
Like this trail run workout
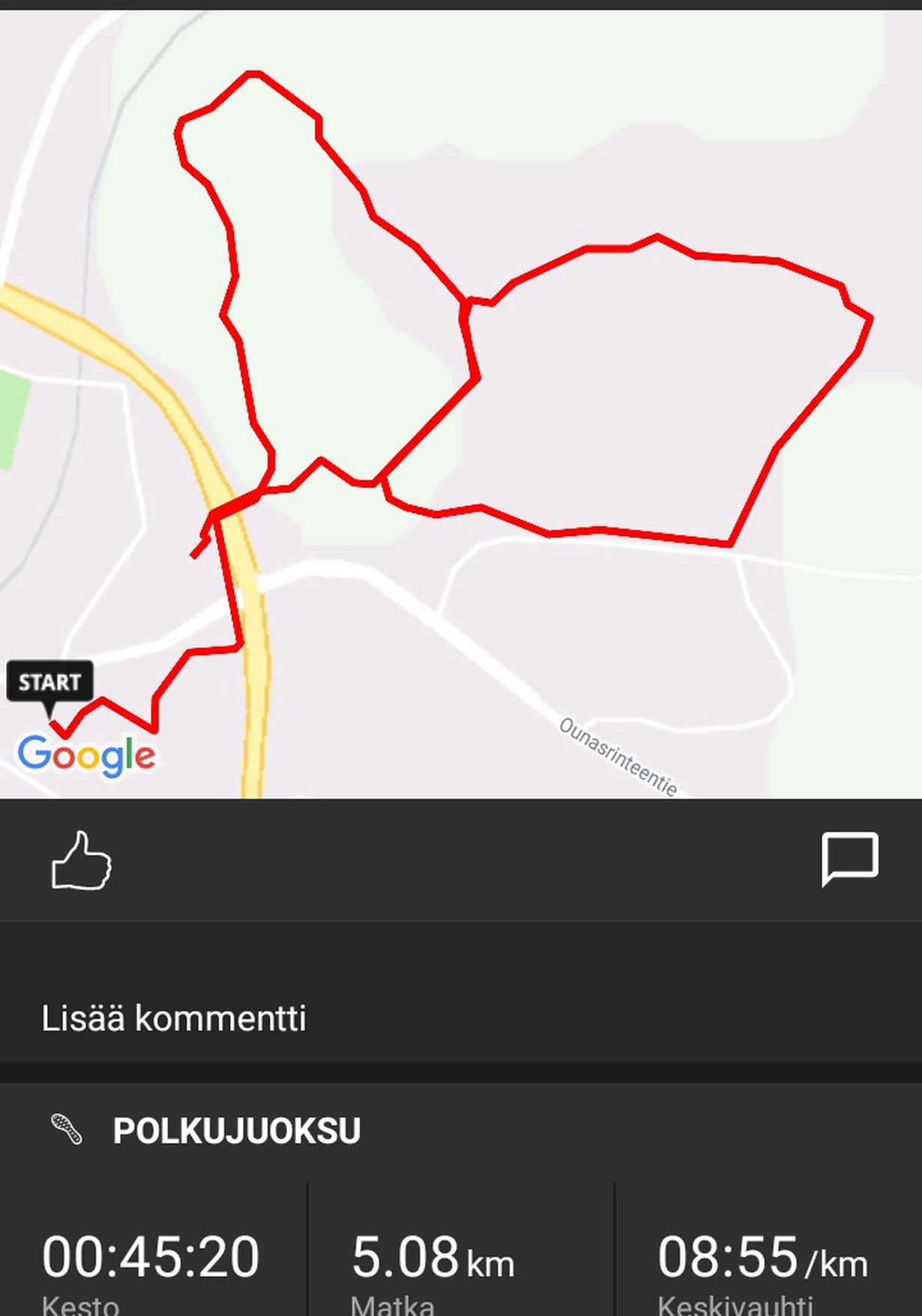(x=81, y=861)
